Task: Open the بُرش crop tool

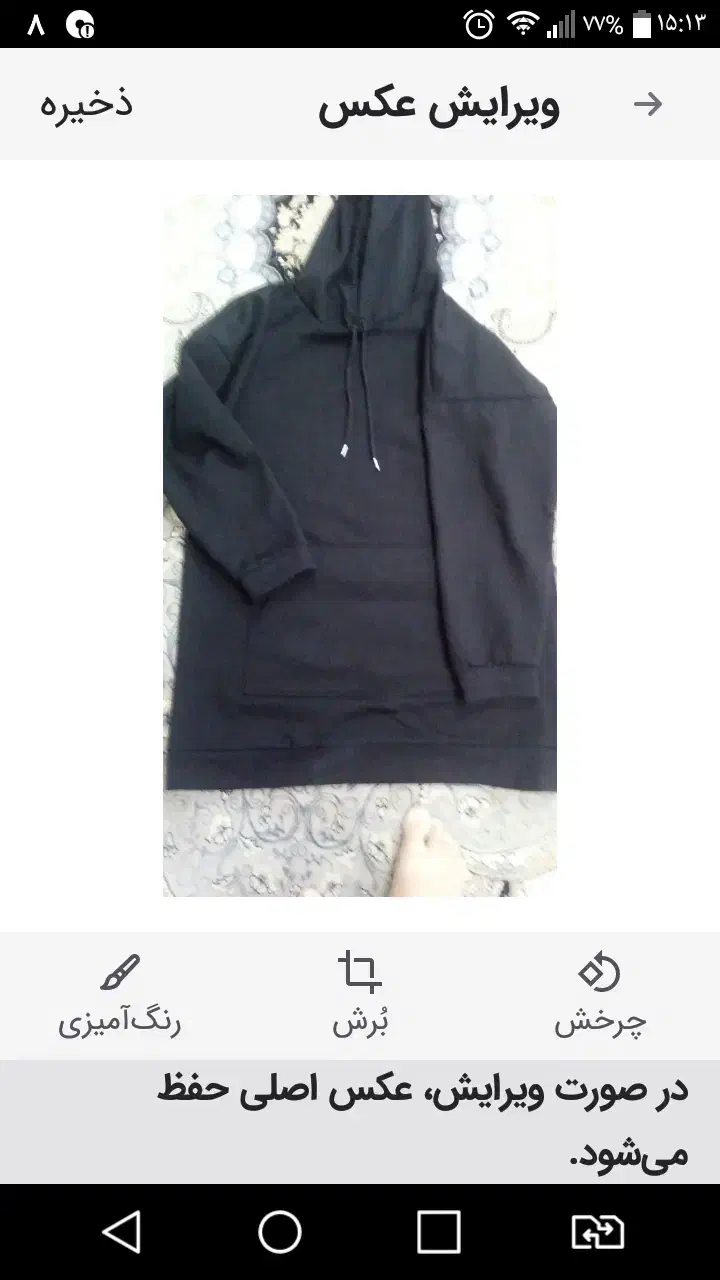Action: coord(360,995)
